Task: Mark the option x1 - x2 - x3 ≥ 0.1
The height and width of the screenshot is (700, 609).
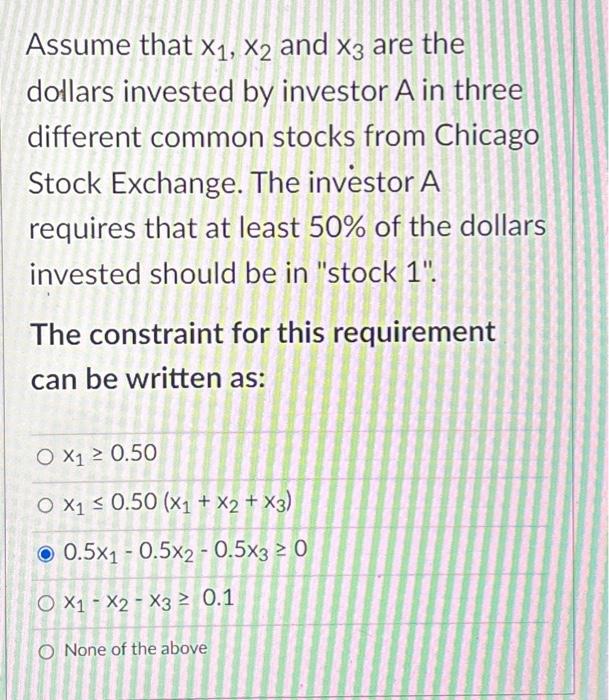Action: pos(46,600)
